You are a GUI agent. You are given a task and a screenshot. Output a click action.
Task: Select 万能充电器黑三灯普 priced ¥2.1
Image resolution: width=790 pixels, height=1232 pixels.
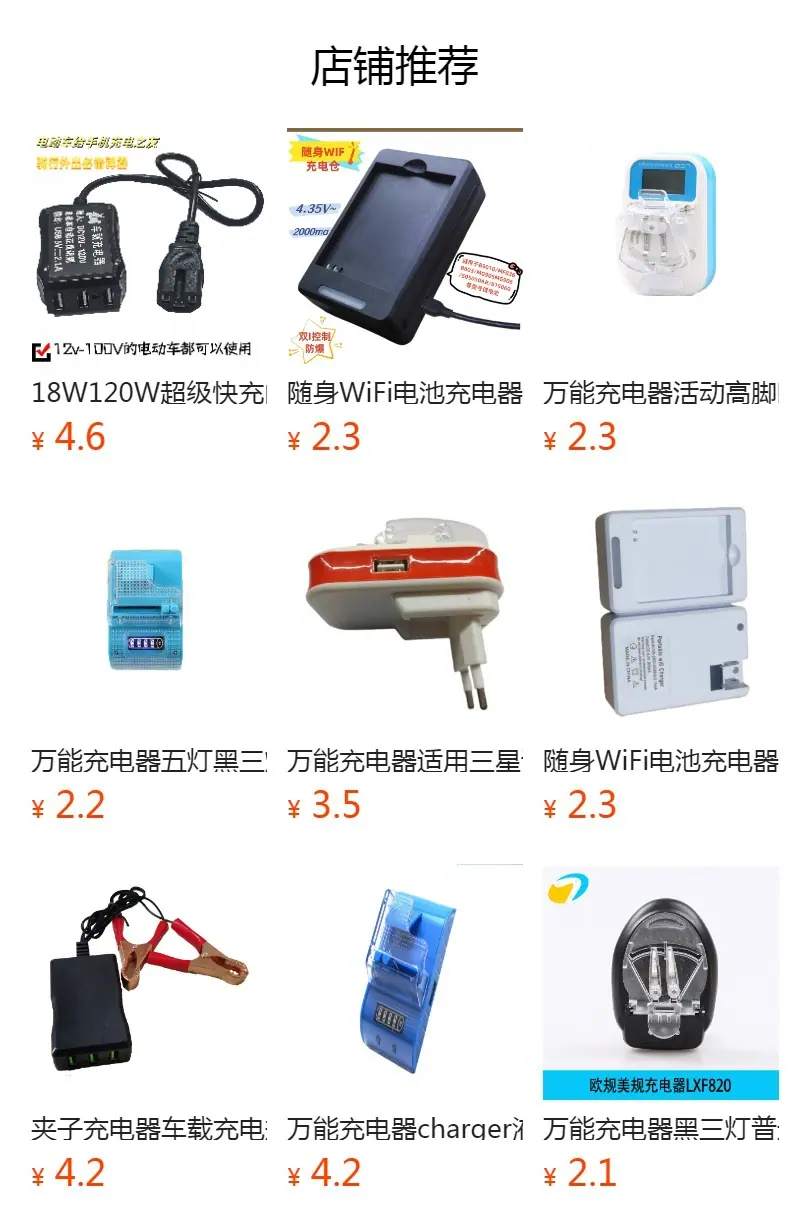point(661,1028)
